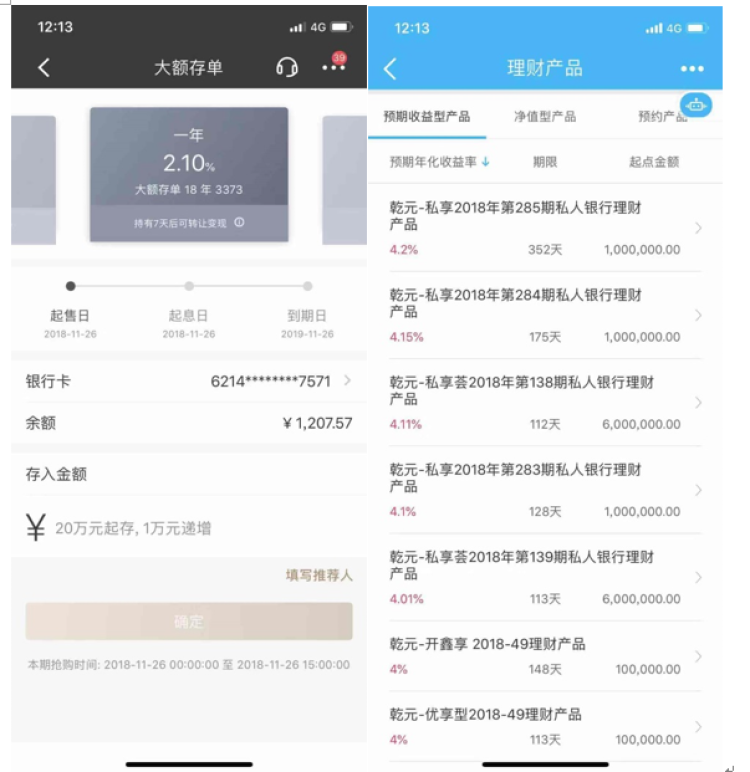Switch to the 预约产品 tab
Image resolution: width=750 pixels, height=772 pixels.
coord(660,117)
